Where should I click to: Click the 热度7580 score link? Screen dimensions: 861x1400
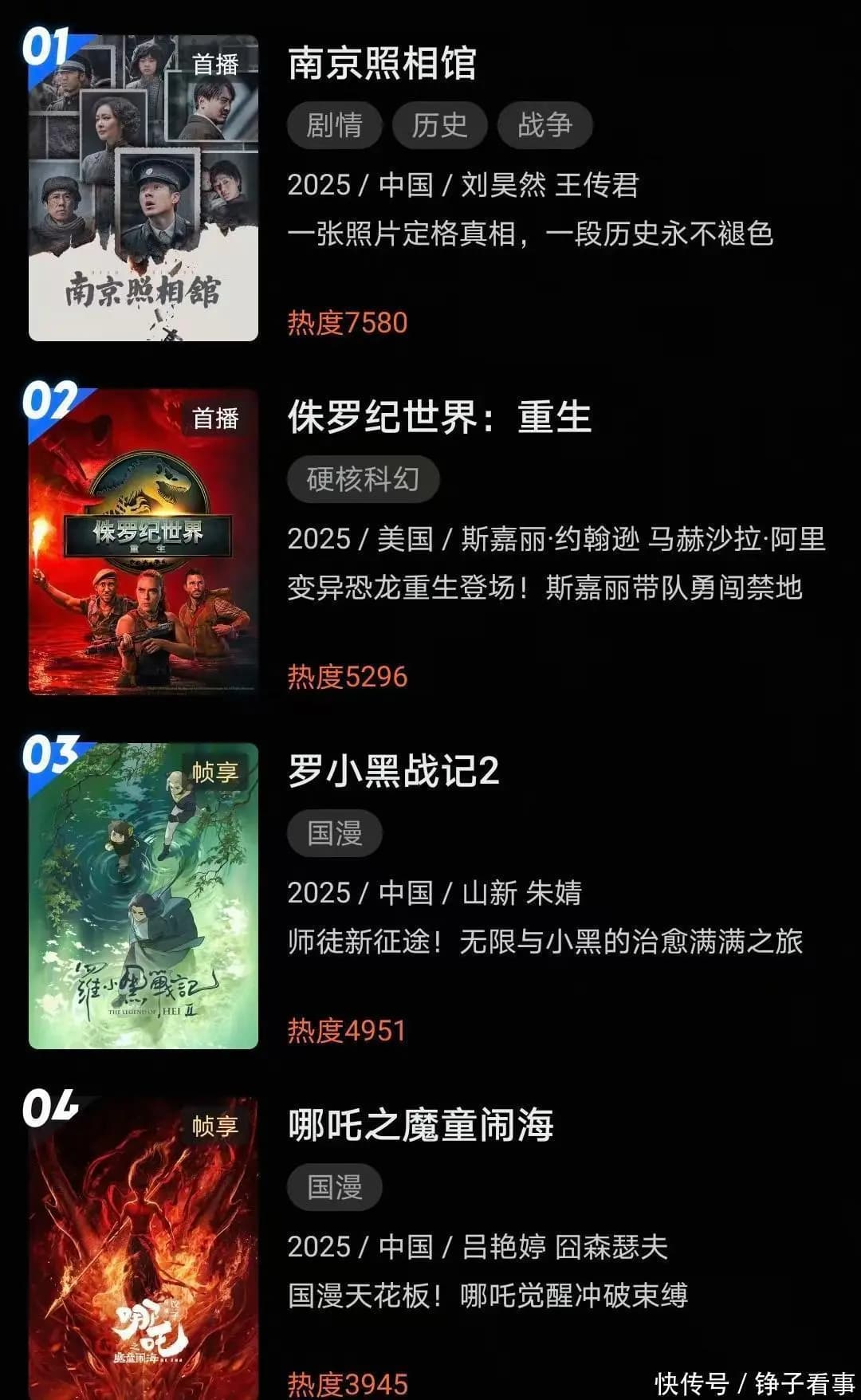coord(347,323)
